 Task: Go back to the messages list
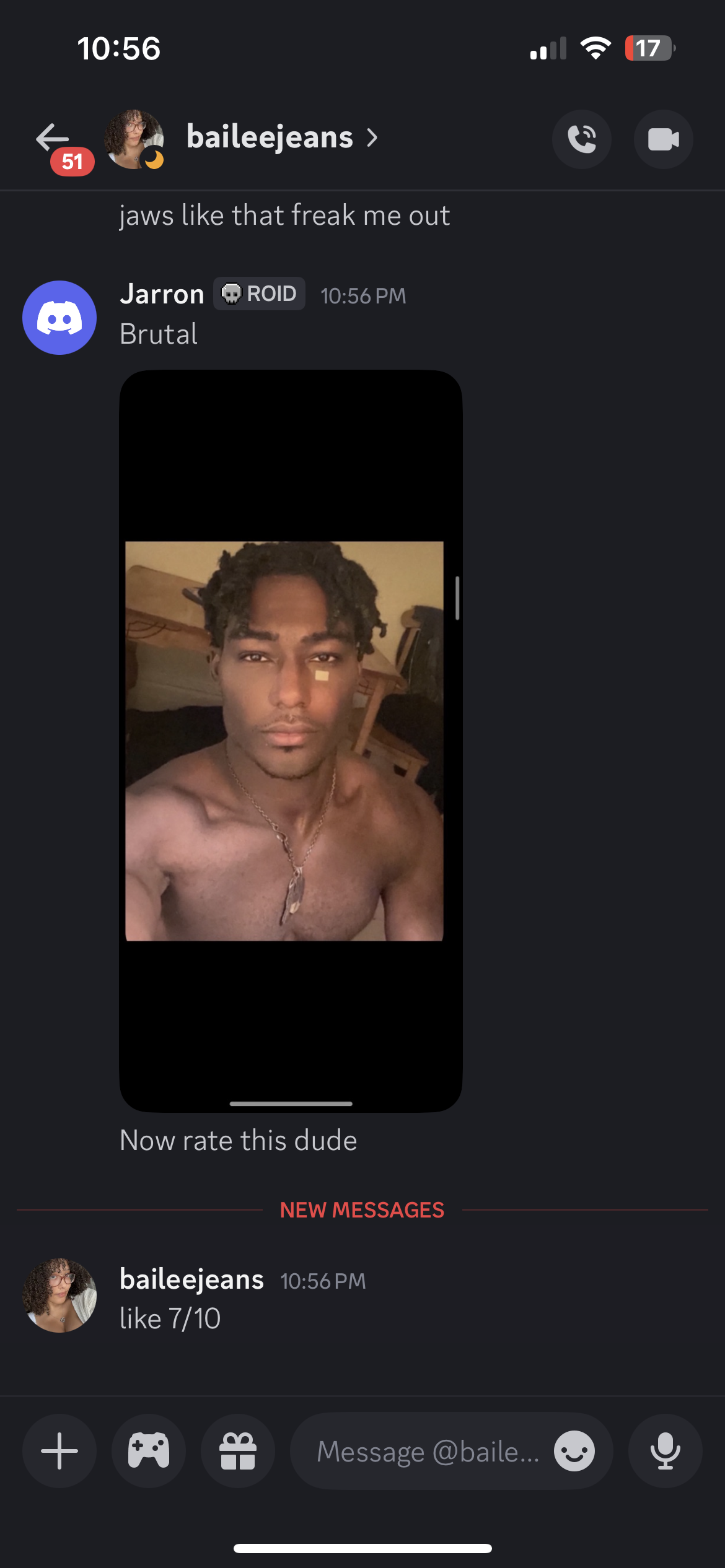click(53, 139)
